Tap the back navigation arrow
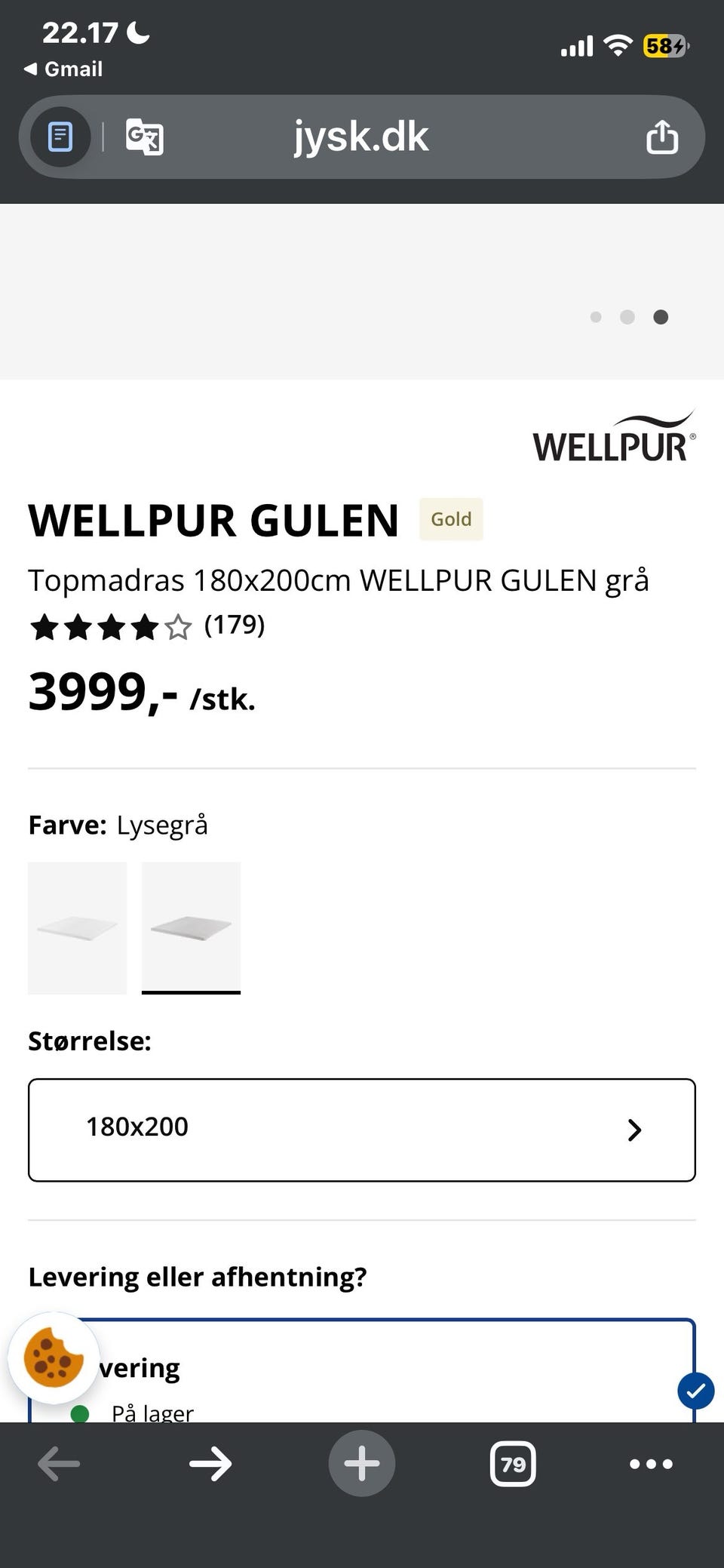This screenshot has height=1568, width=724. tap(58, 1464)
